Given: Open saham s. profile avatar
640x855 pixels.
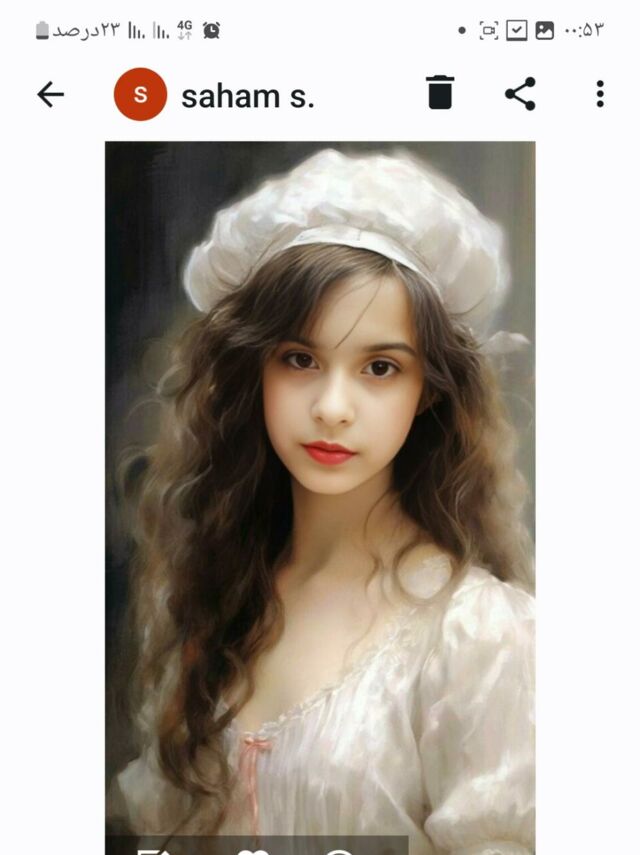Looking at the screenshot, I should (x=140, y=94).
